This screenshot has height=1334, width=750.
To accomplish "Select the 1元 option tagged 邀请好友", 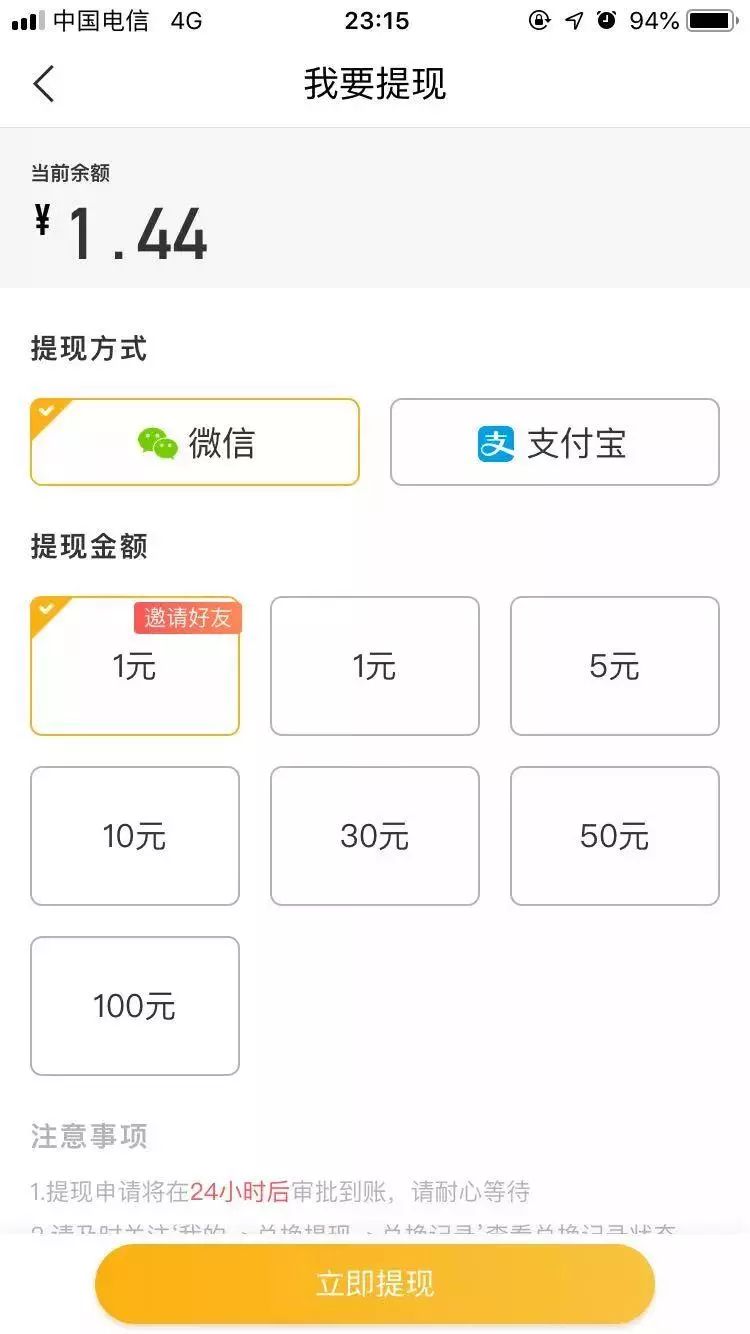I will click(135, 666).
